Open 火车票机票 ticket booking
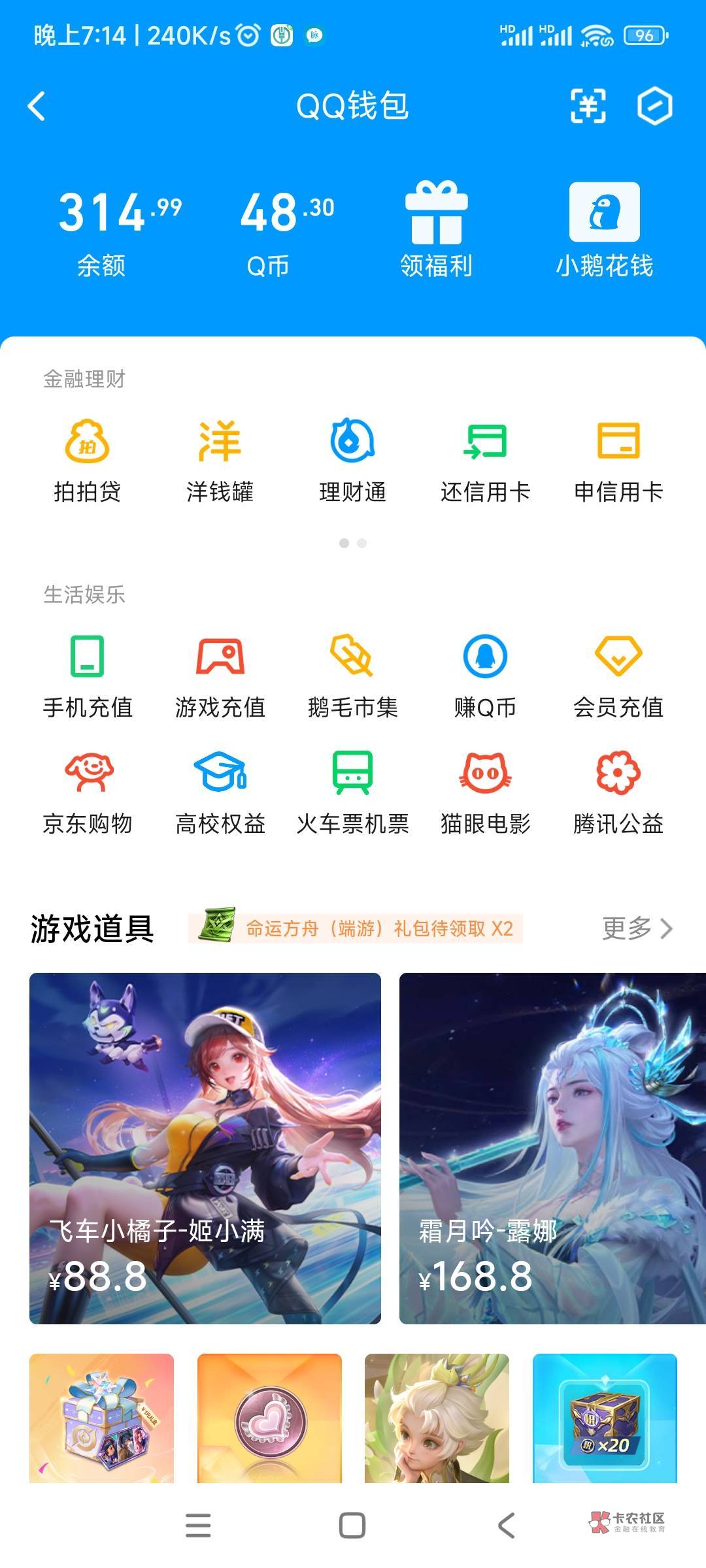The height and width of the screenshot is (1568, 706). coord(352,793)
